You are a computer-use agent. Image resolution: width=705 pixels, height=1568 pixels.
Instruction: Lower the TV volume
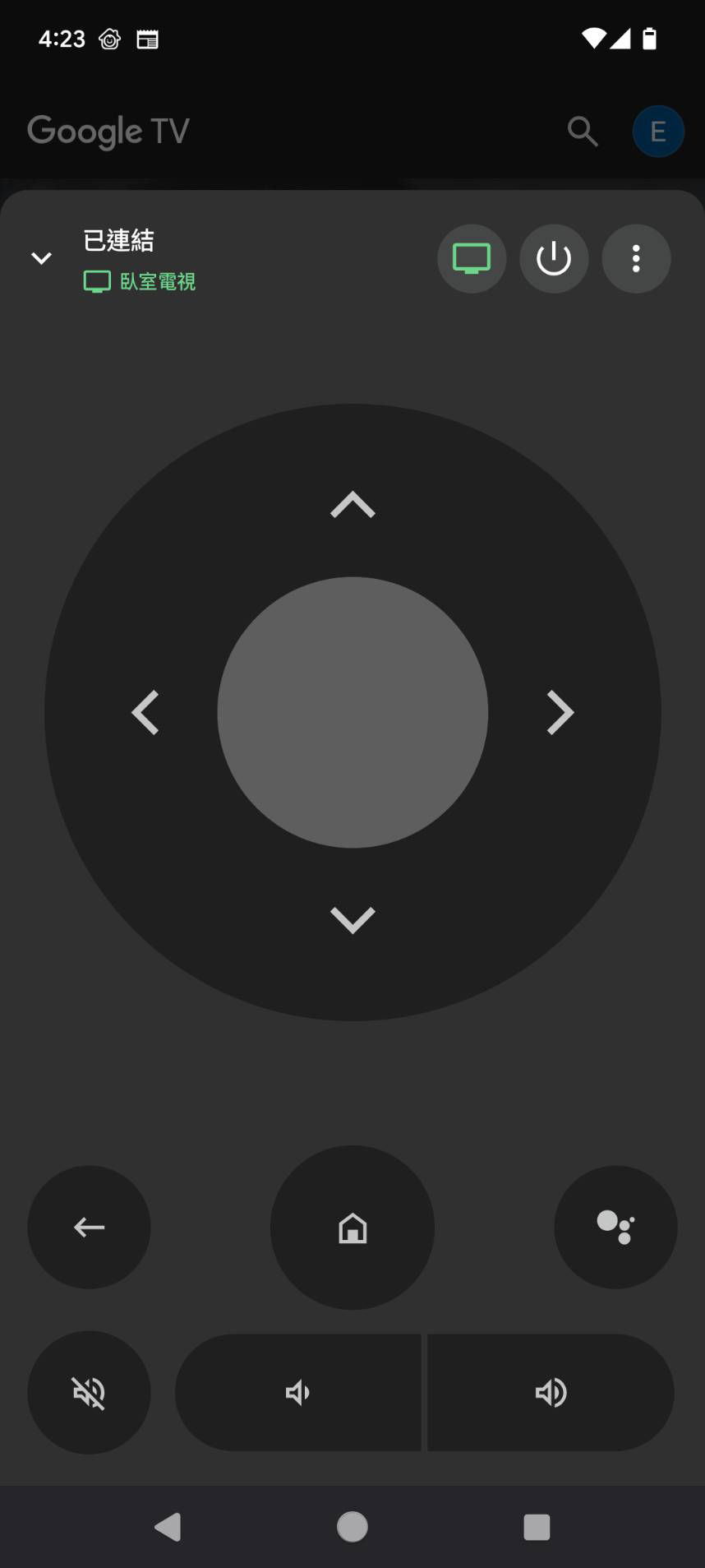click(x=298, y=1392)
